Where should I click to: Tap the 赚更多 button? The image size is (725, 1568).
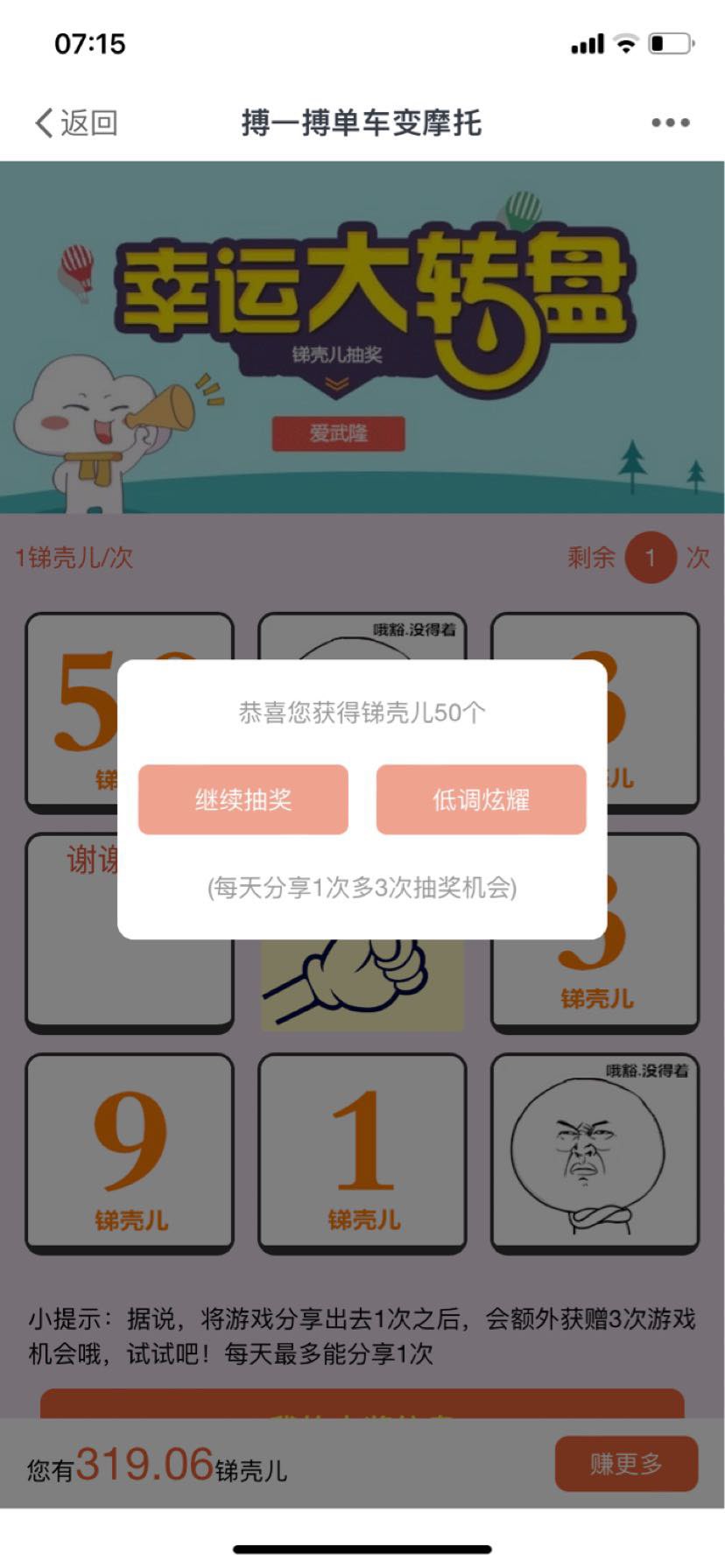626,1463
